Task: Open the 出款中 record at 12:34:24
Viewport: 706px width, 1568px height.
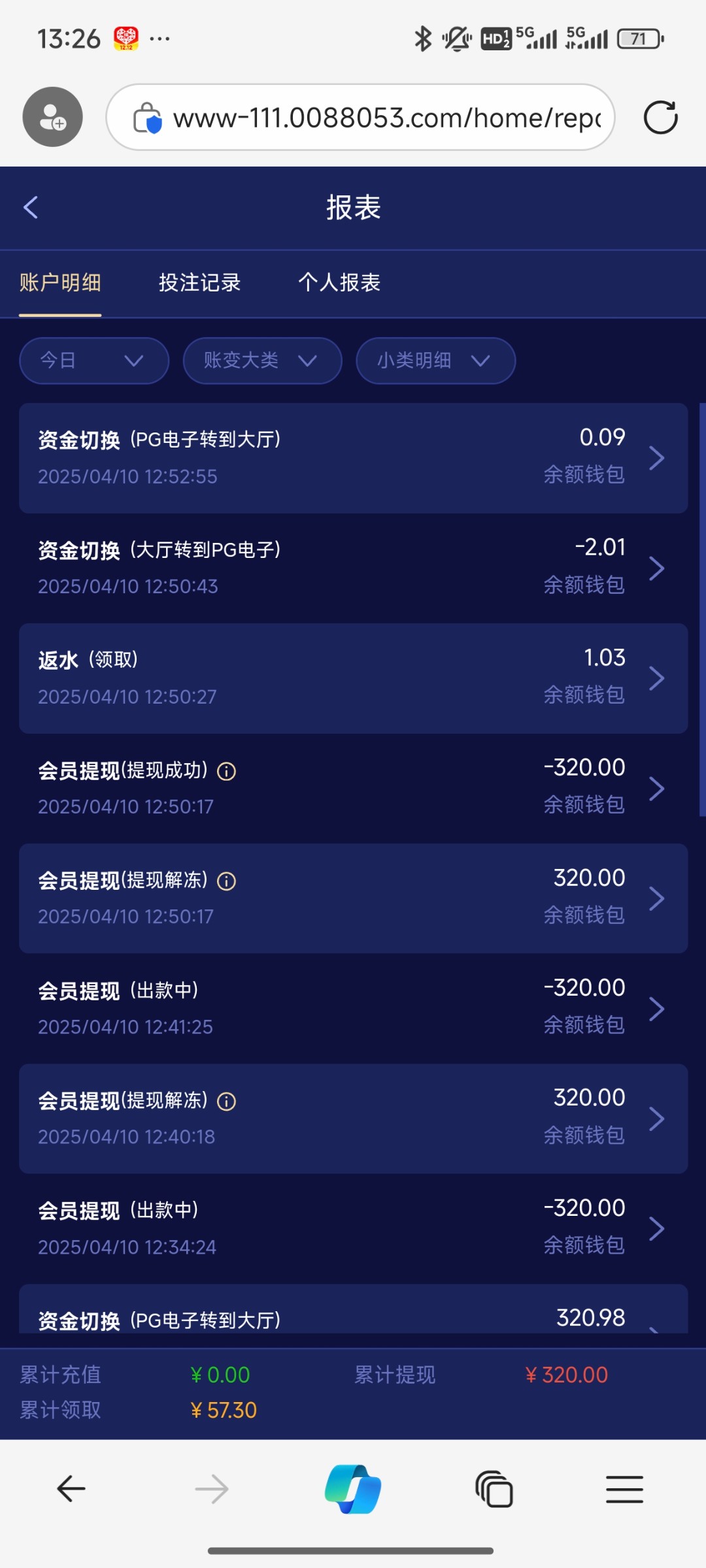Action: tap(353, 1228)
